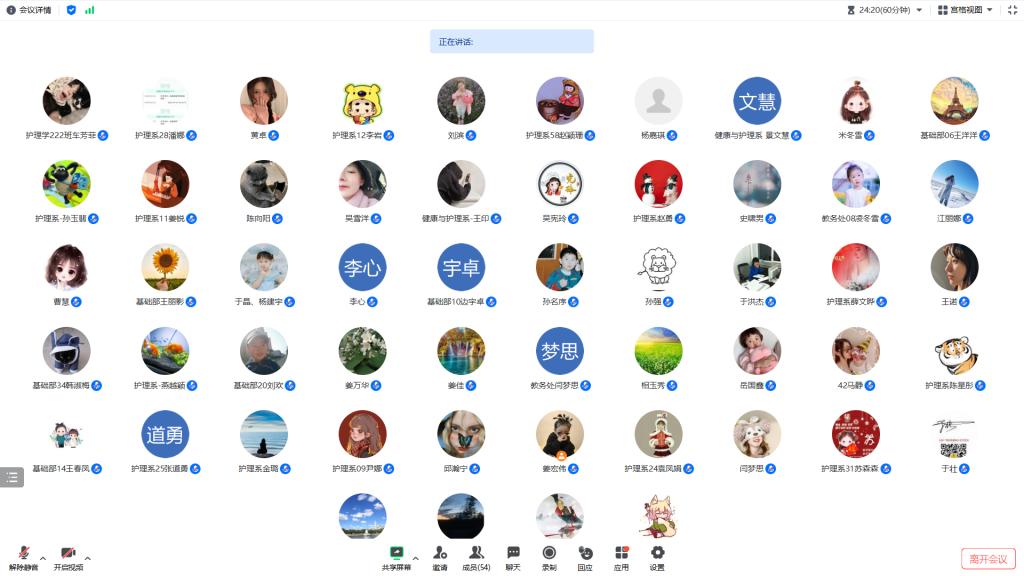Viewport: 1024px width, 576px height.
Task: Leave the meeting
Action: pyautogui.click(x=988, y=559)
